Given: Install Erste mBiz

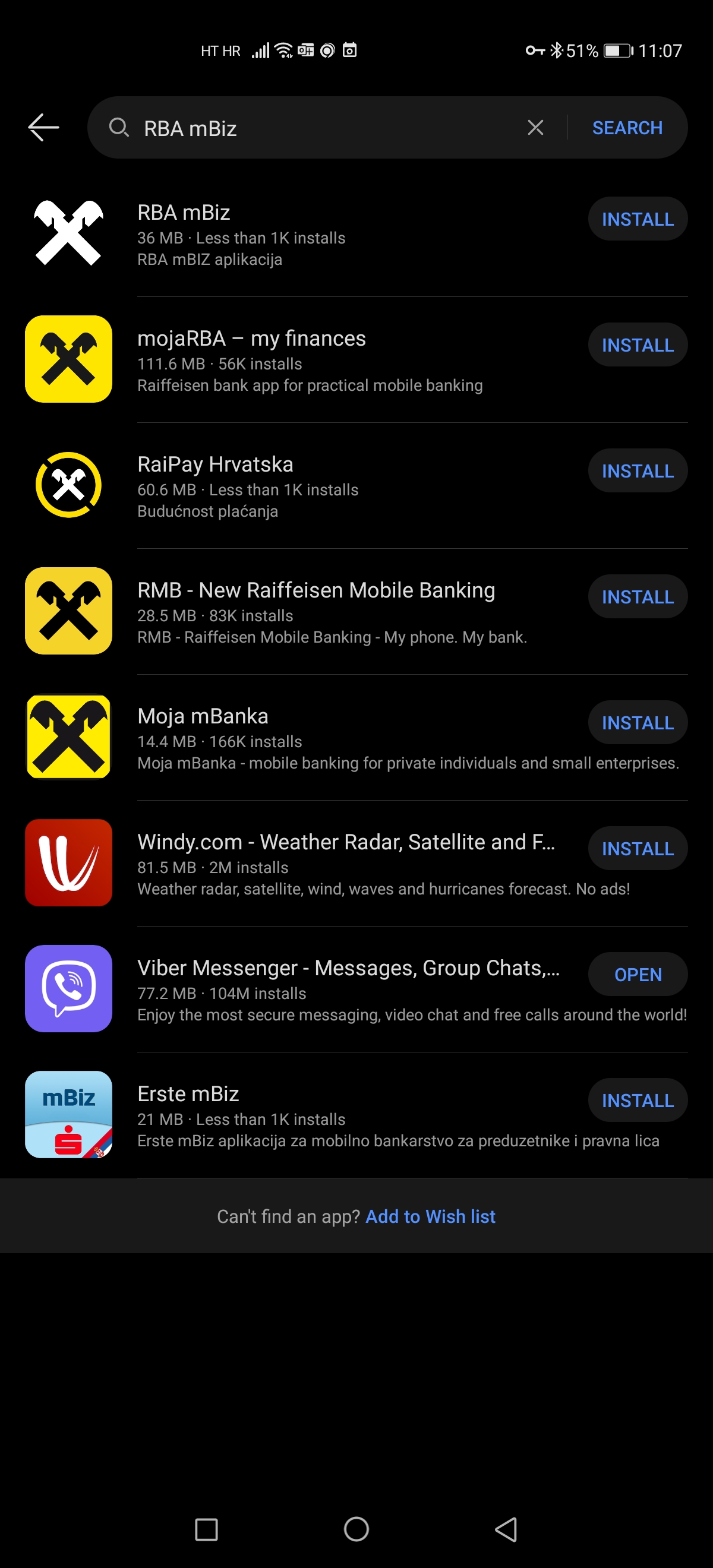Looking at the screenshot, I should tap(637, 1101).
